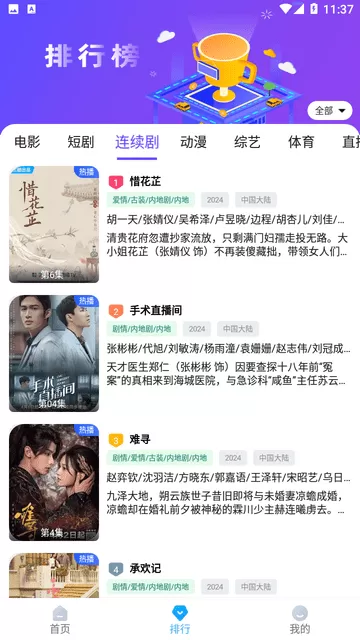This screenshot has width=360, height=640.
Task: Go to the 首页 home tab
Action: pos(60,620)
